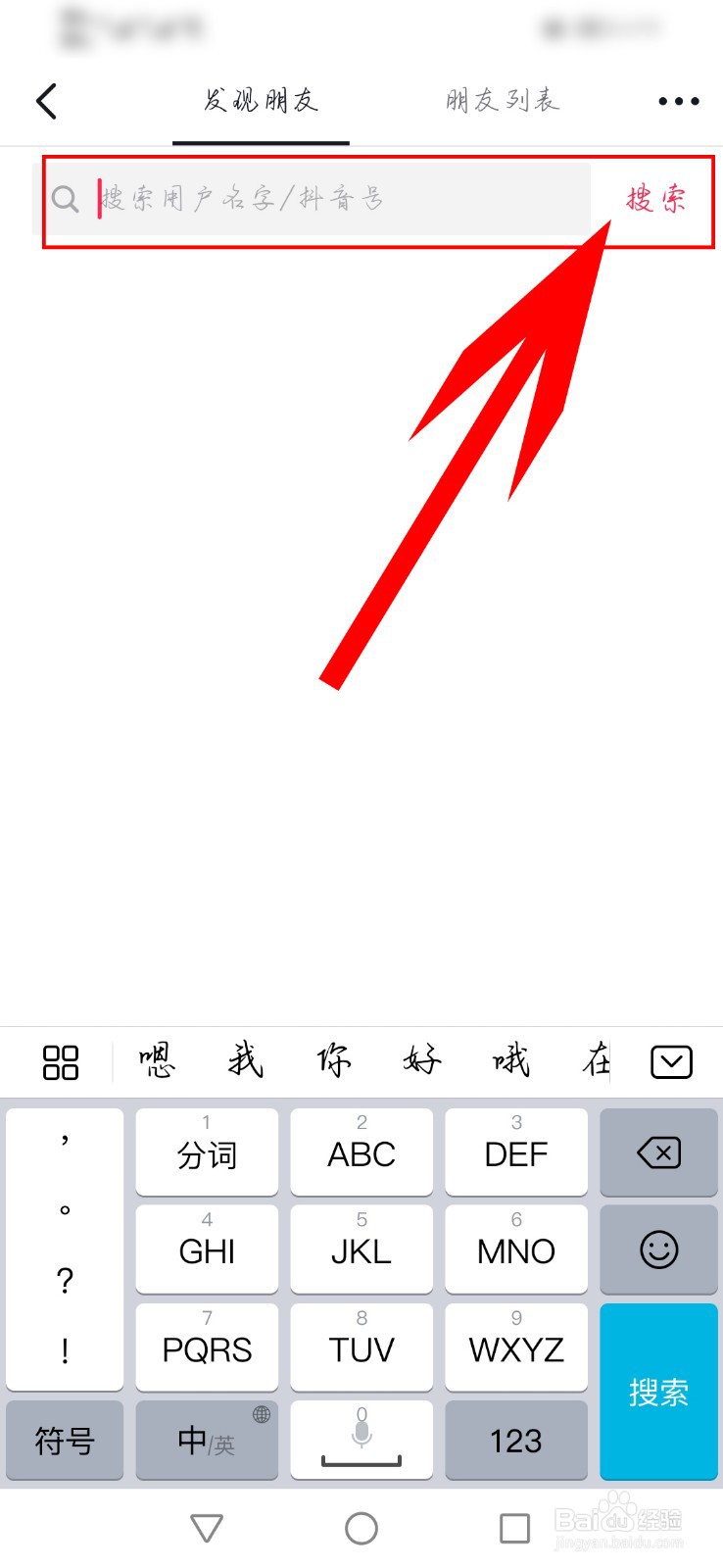Switch to the 发现朋友 tab
This screenshot has height=1568, width=723.
tap(260, 98)
